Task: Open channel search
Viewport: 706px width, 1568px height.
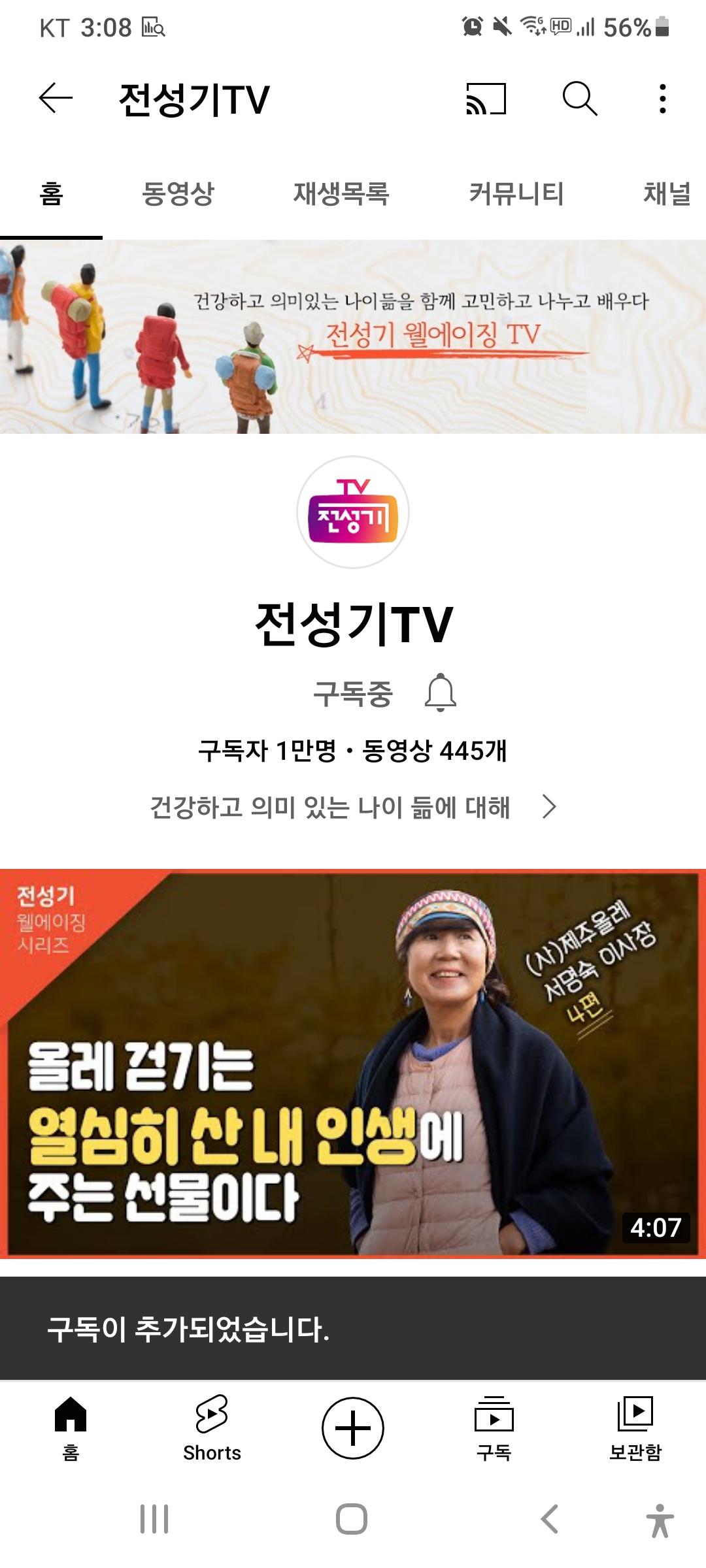Action: (580, 99)
